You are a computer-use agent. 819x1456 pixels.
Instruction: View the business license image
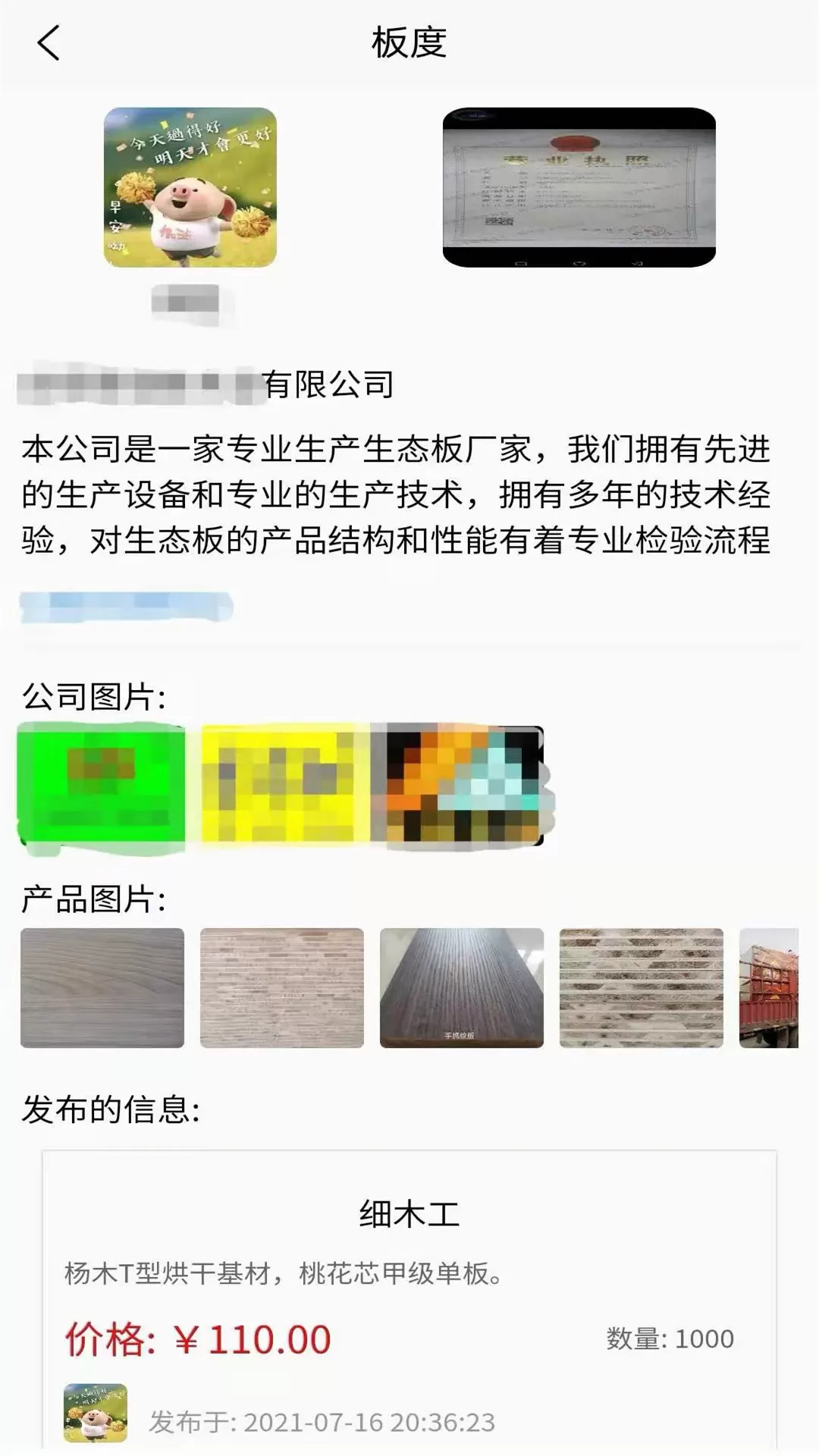click(579, 187)
